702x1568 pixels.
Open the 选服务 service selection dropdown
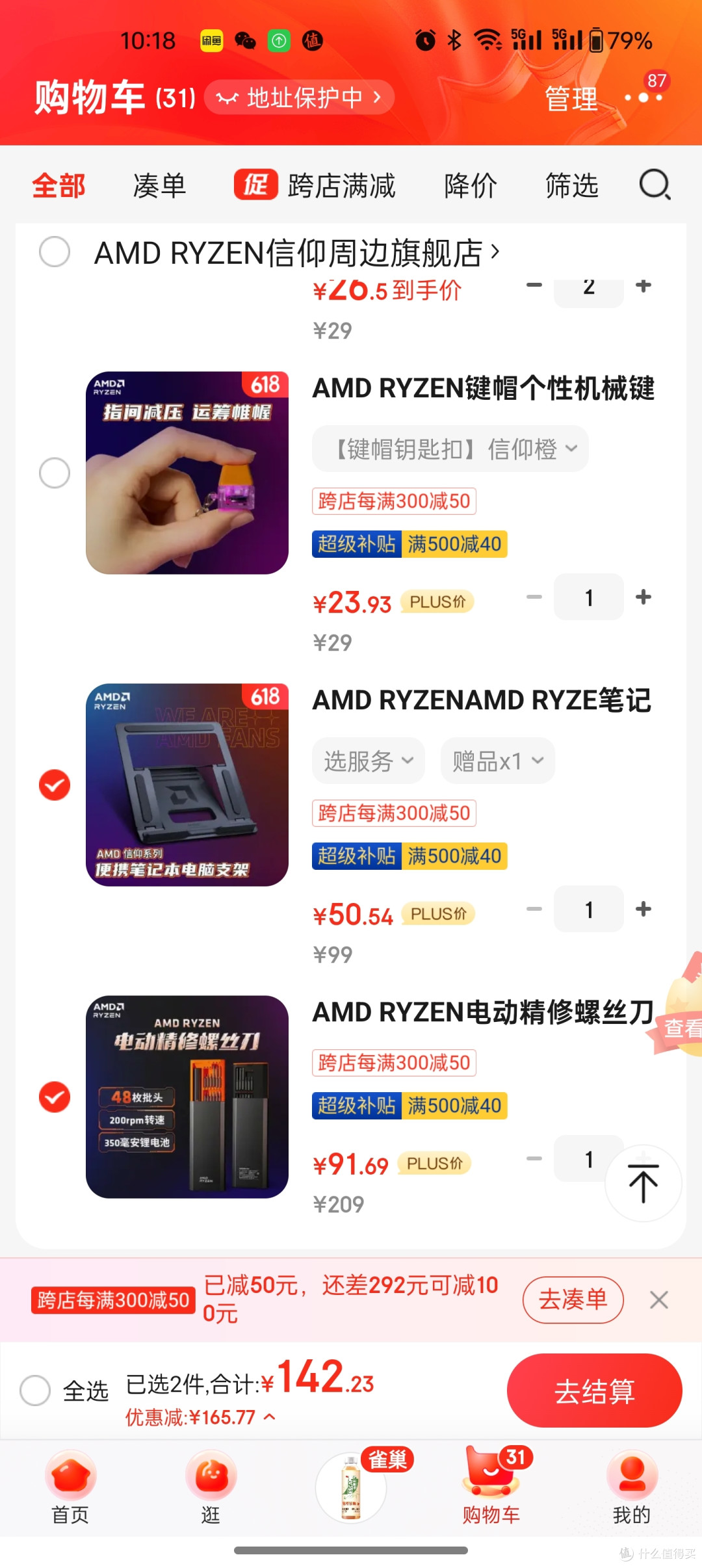(x=368, y=761)
